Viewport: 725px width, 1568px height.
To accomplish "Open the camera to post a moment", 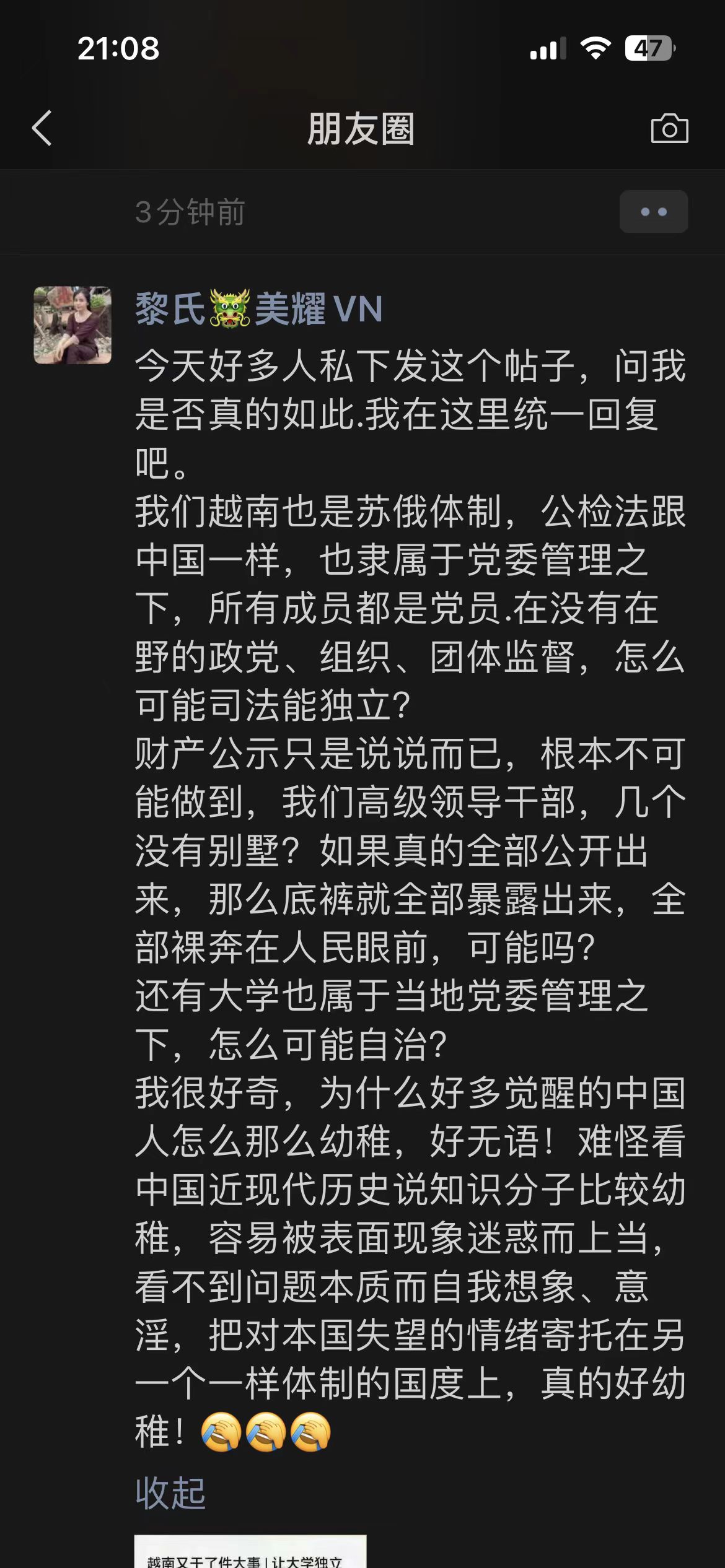I will 669,128.
